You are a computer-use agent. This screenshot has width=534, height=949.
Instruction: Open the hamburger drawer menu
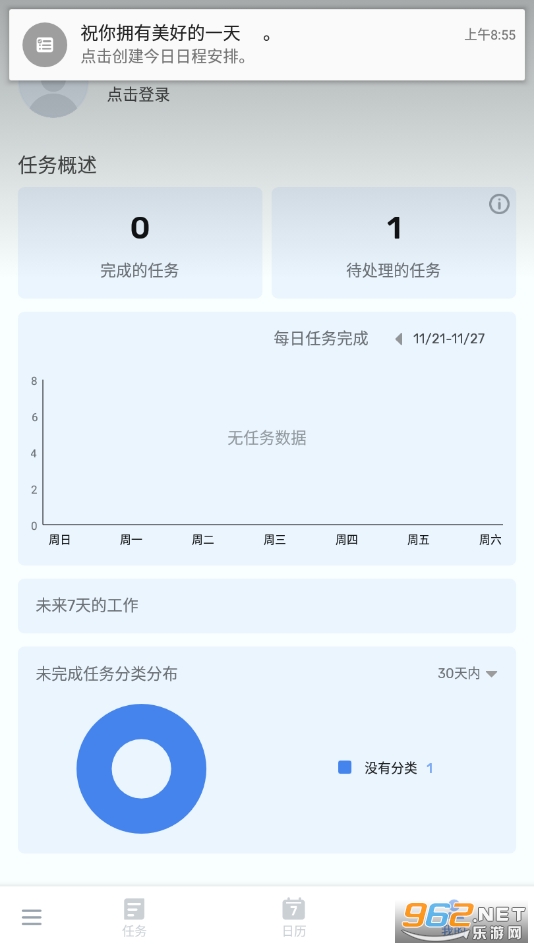pos(31,917)
